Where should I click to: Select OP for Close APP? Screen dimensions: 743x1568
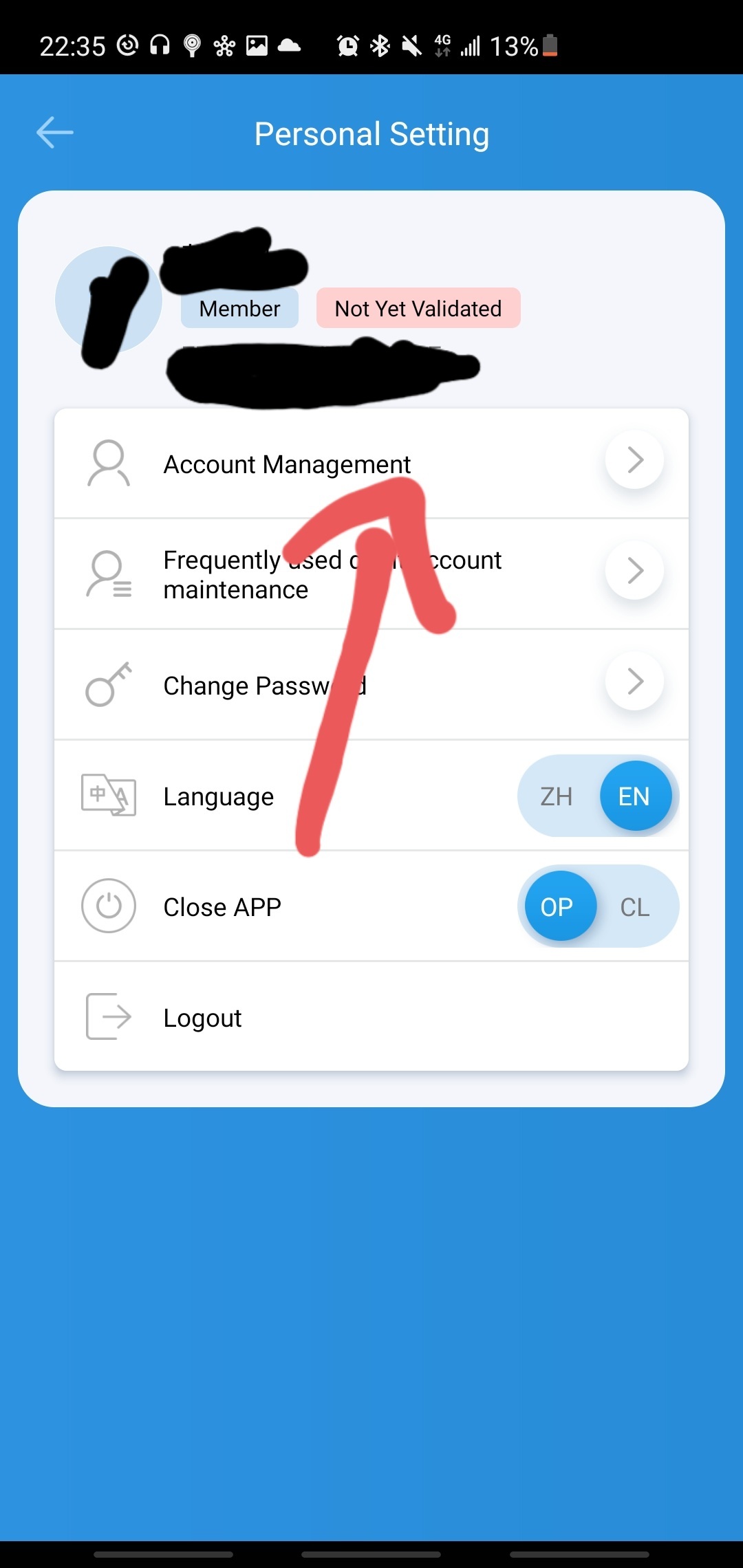click(557, 906)
